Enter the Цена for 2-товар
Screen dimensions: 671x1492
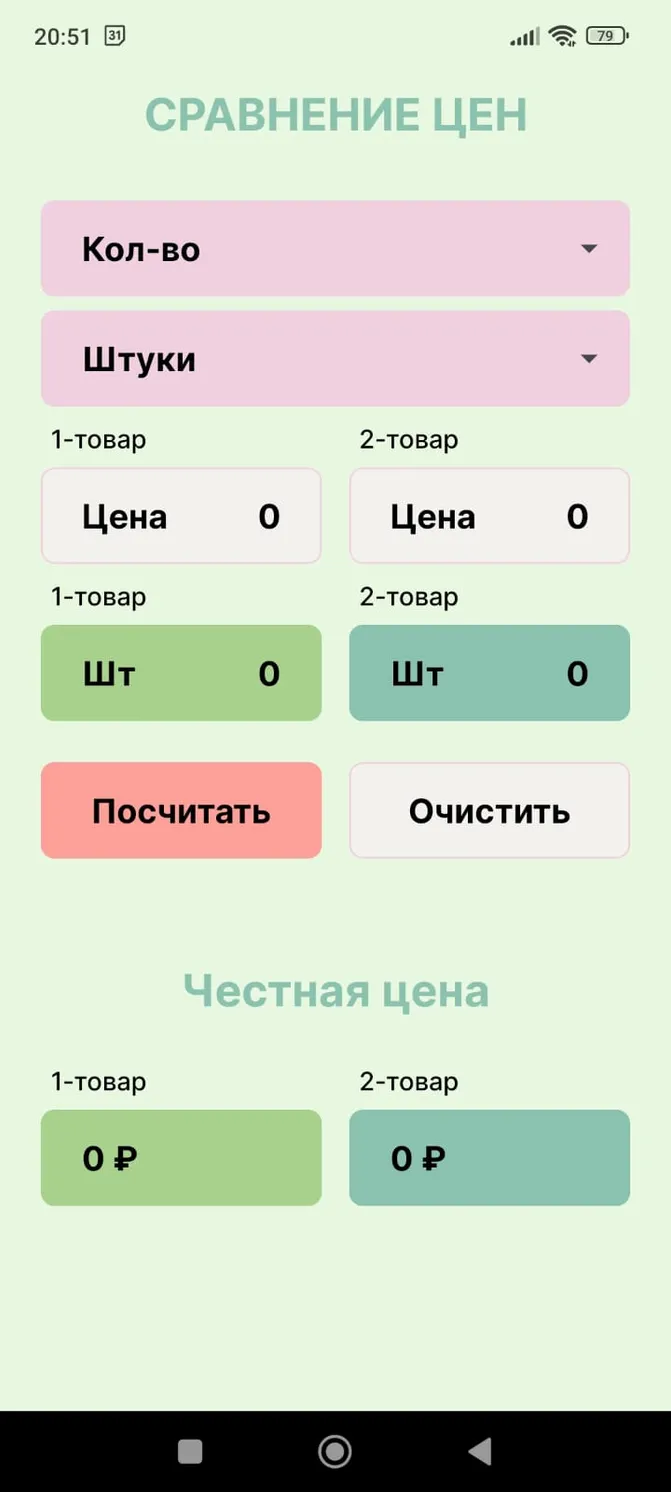(x=489, y=516)
